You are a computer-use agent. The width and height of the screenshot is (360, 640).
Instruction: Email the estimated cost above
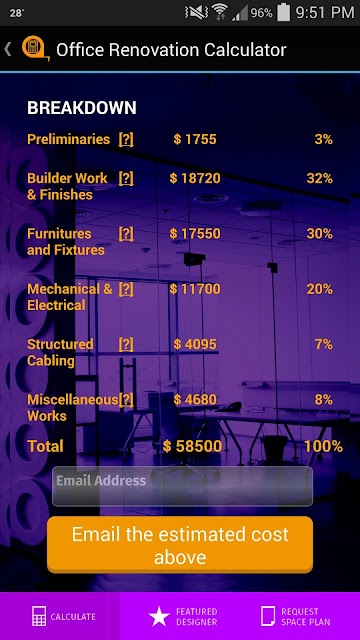click(180, 544)
